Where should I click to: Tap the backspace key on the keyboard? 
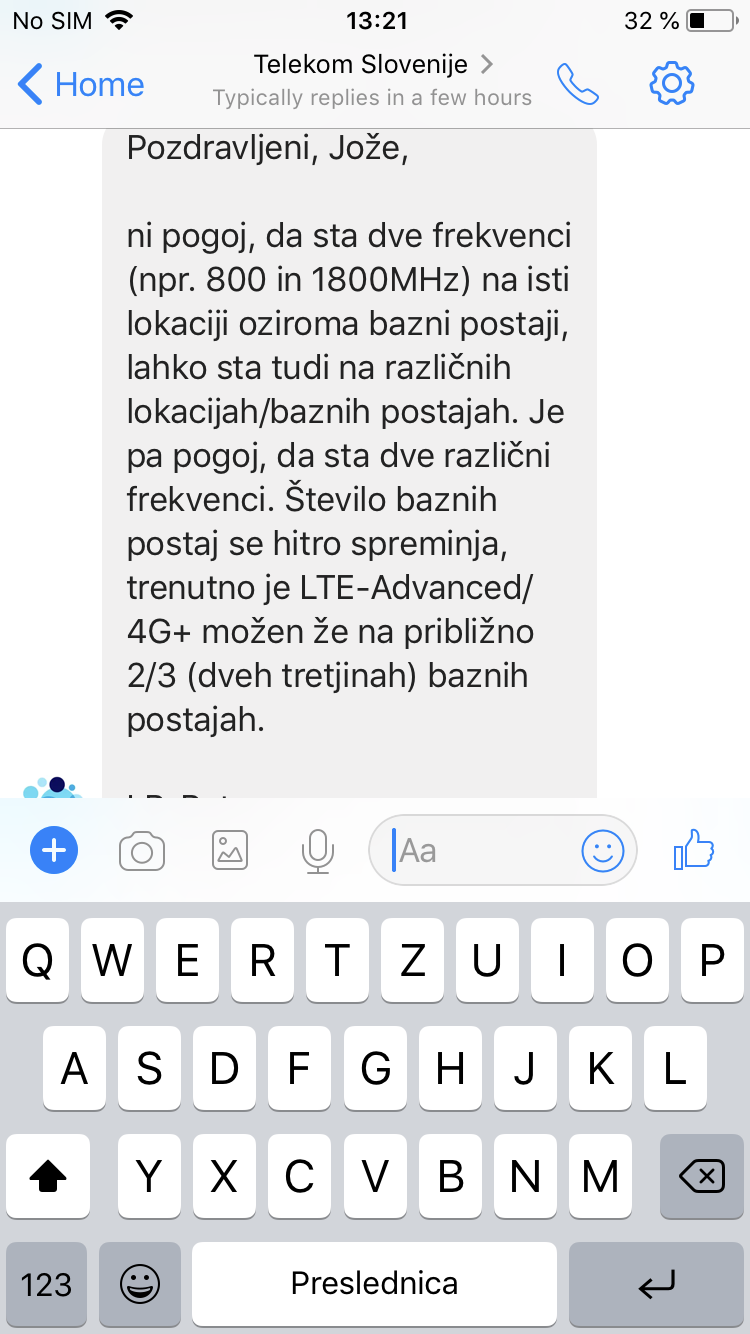coord(701,1177)
